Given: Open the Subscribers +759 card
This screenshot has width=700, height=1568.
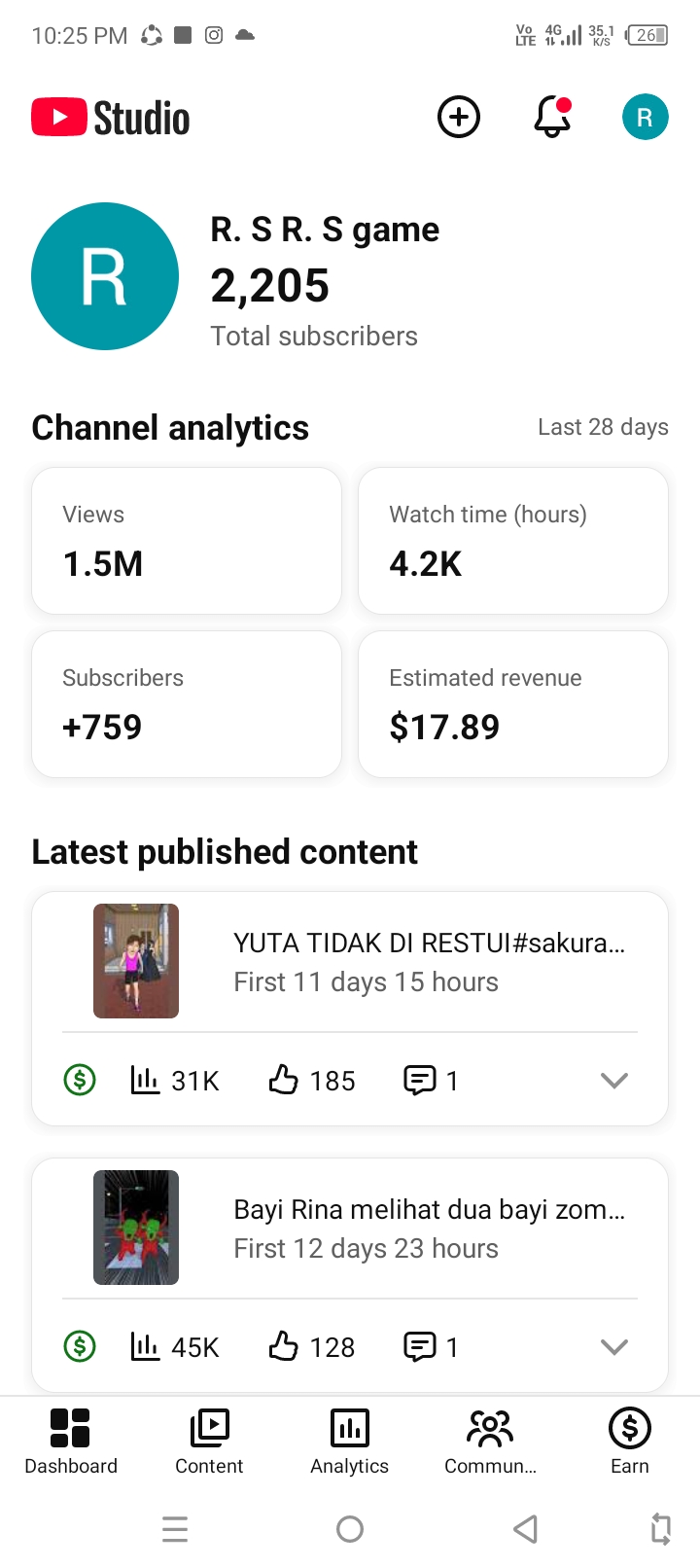Looking at the screenshot, I should (x=187, y=704).
